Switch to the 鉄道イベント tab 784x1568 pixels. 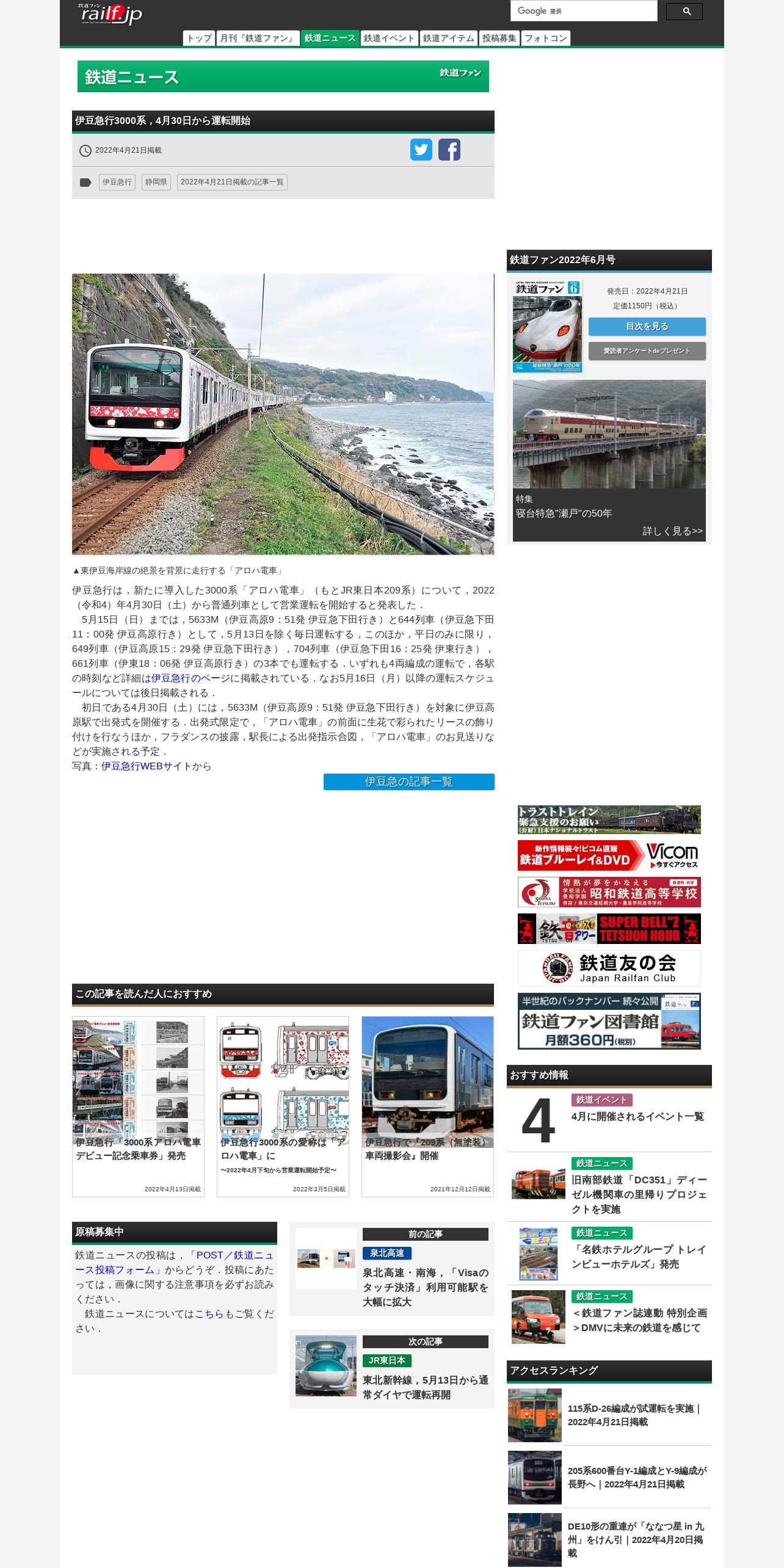[x=390, y=38]
